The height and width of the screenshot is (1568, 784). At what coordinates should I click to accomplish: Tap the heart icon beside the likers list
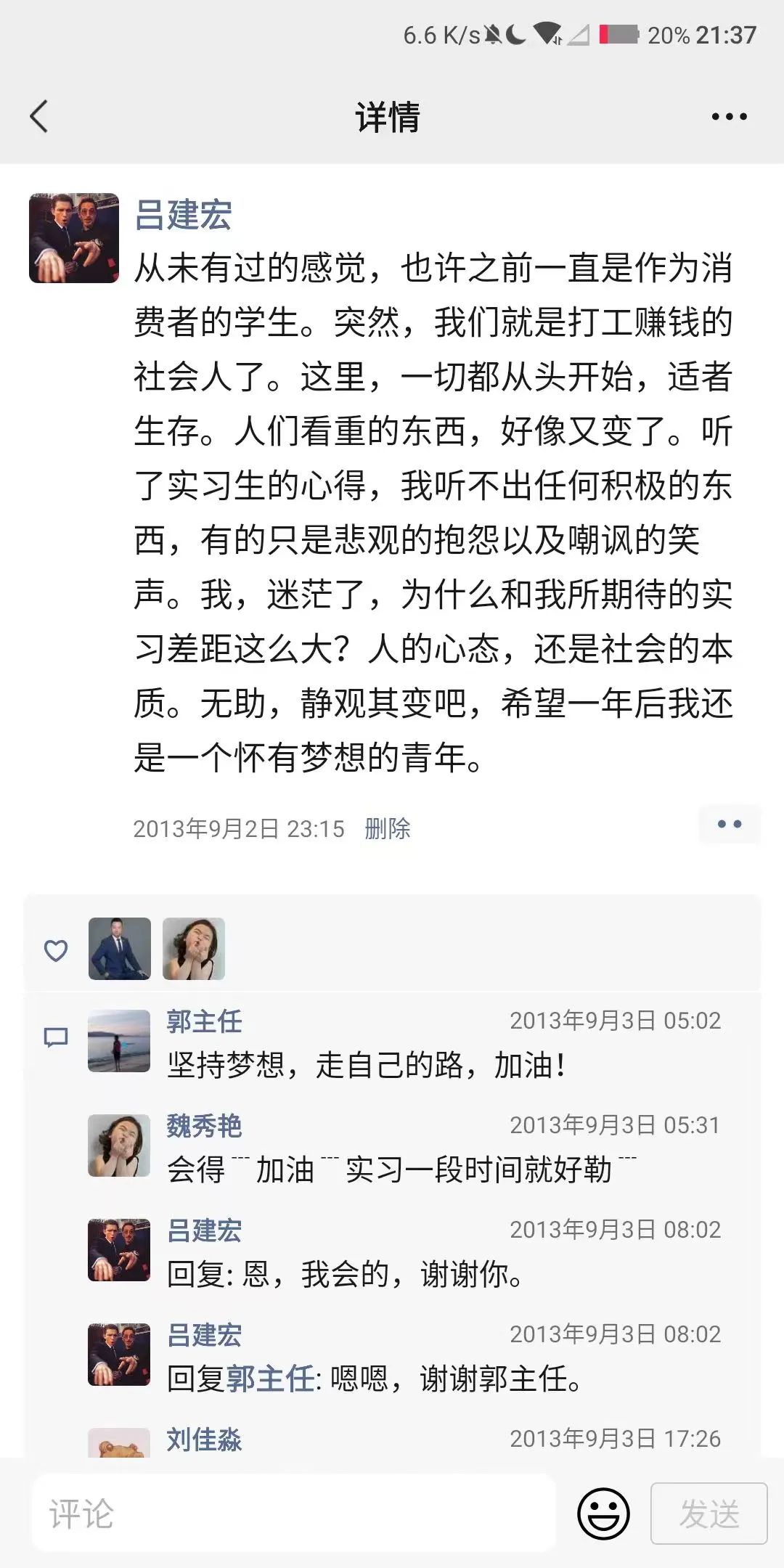point(57,948)
